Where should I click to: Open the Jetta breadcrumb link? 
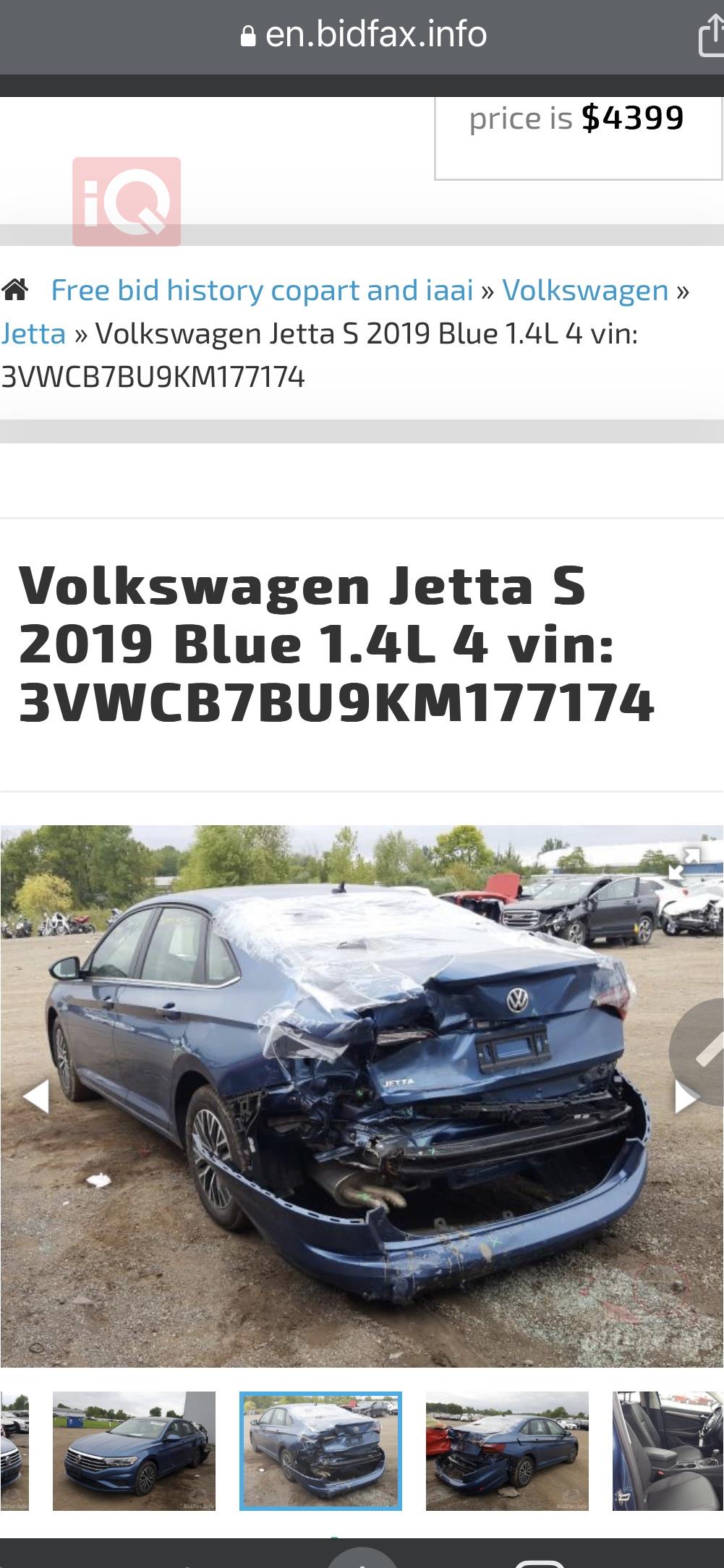(33, 334)
